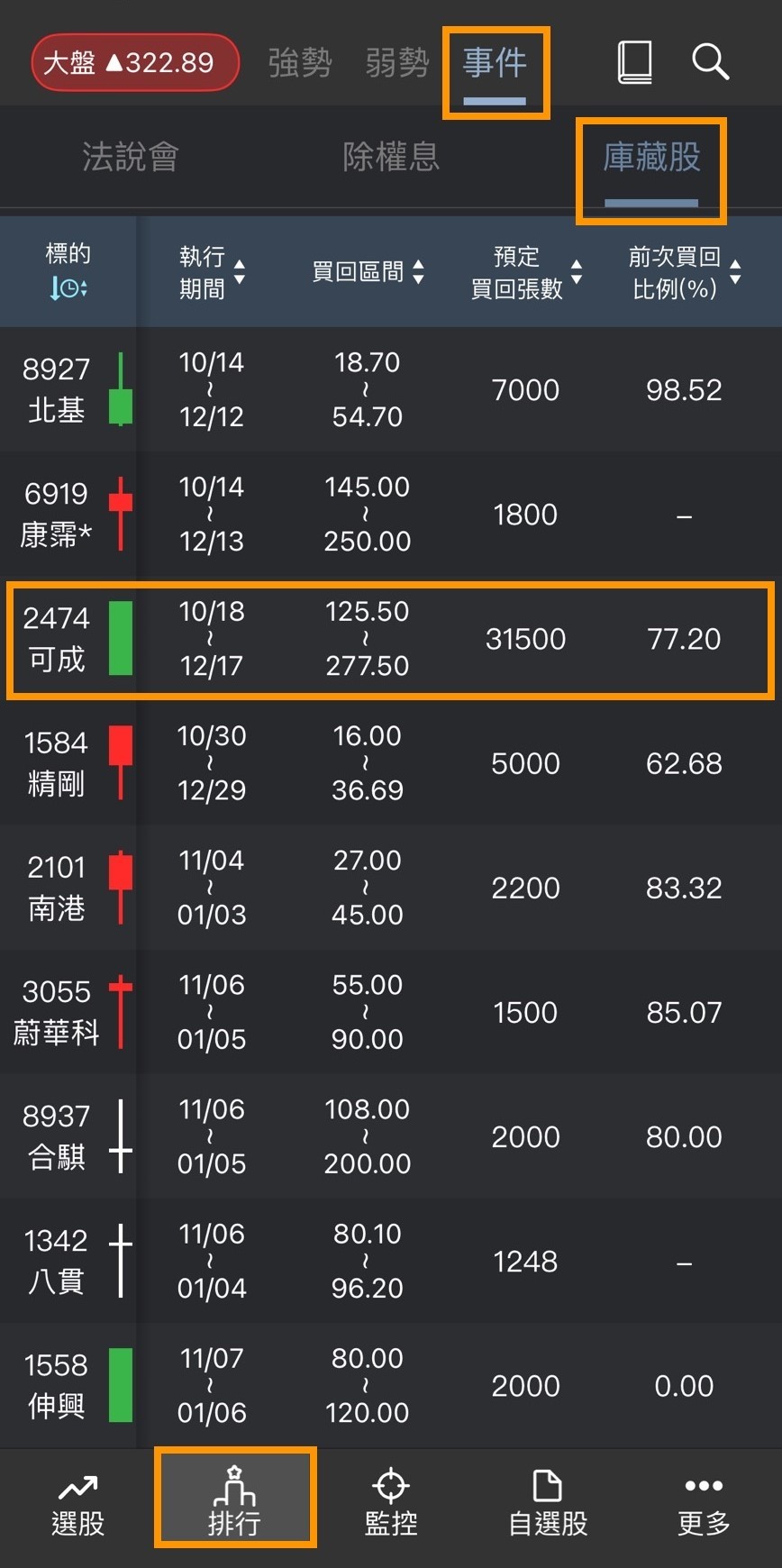Switch to the 除權息 tab
The image size is (782, 1568).
coord(391,158)
